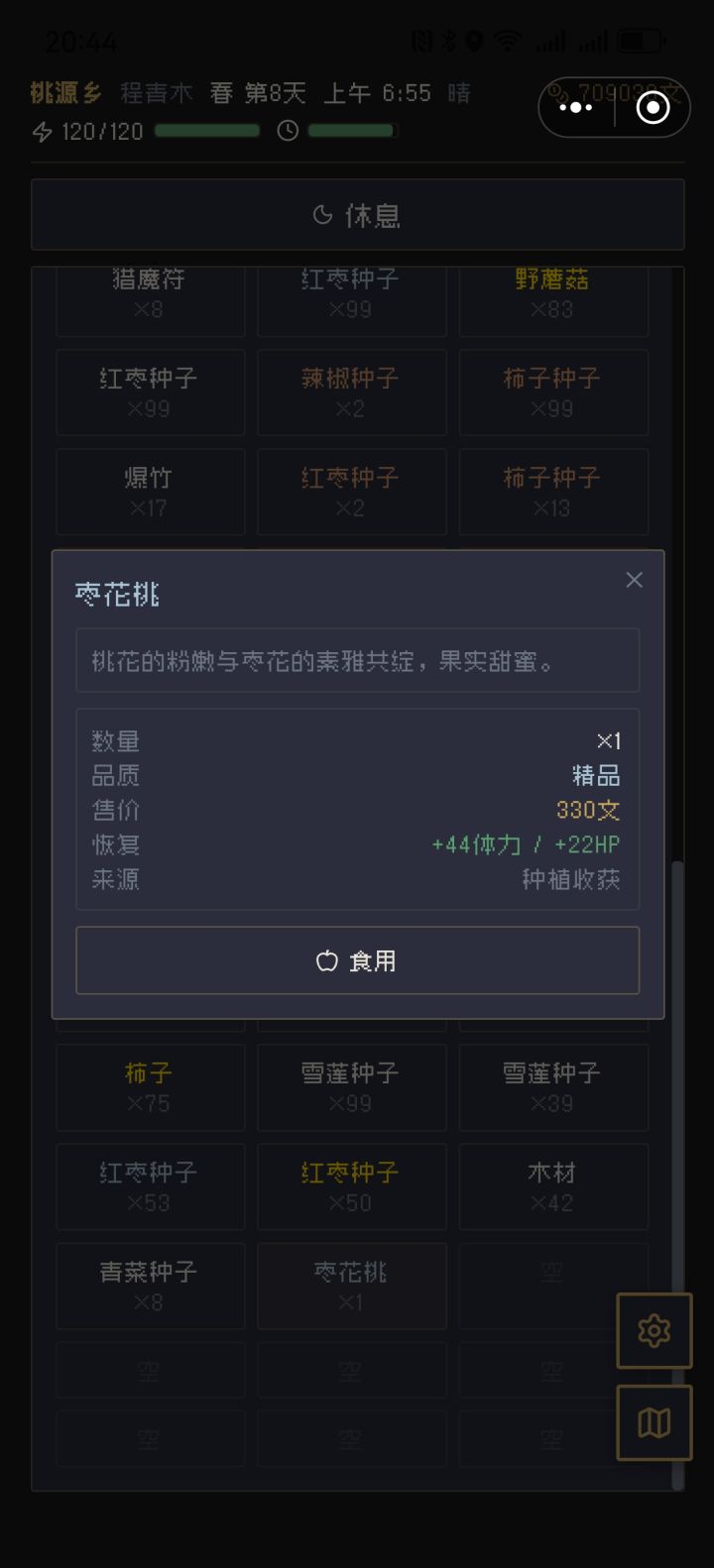714x1568 pixels.
Task: Select the 青菜种子 inventory item
Action: 150,1286
